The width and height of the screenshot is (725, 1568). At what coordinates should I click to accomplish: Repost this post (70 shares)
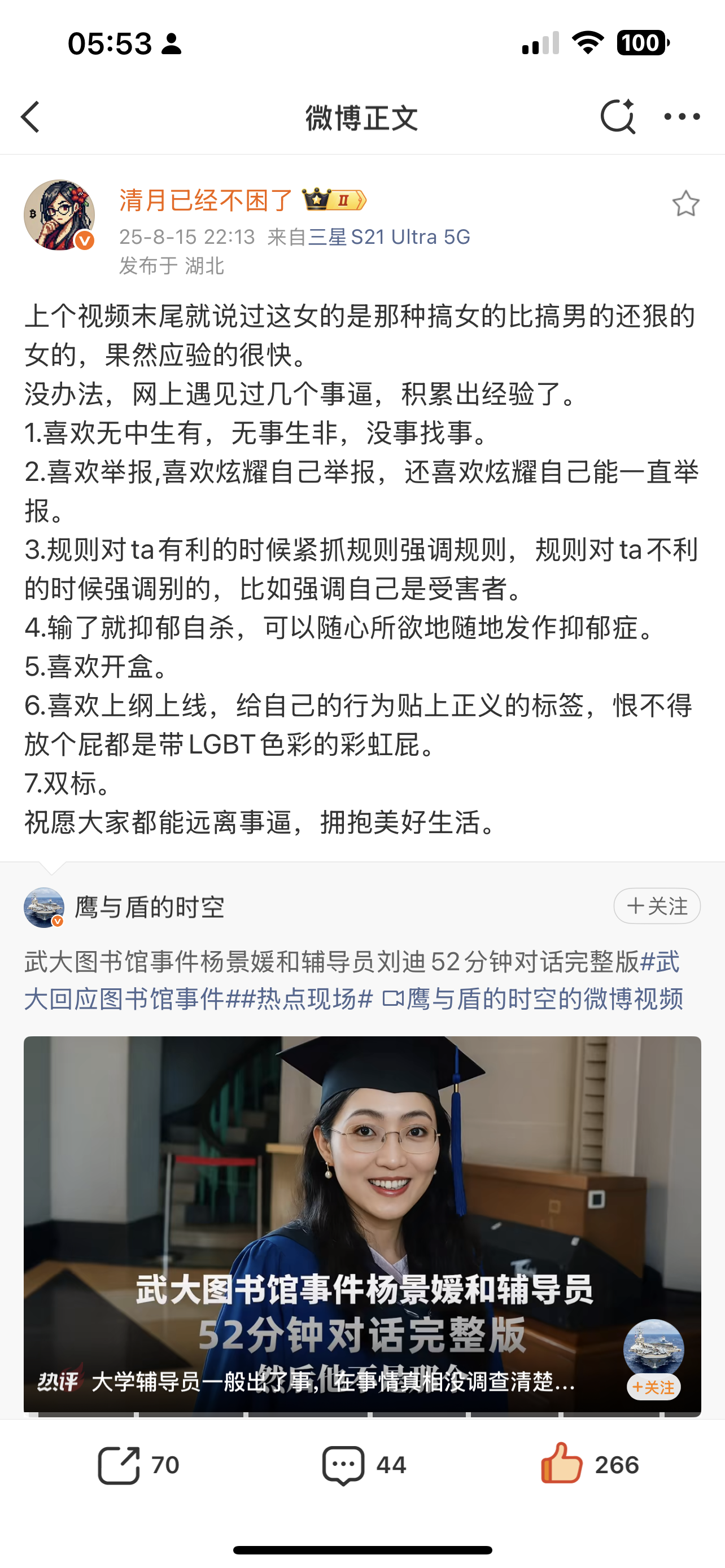(x=138, y=1465)
